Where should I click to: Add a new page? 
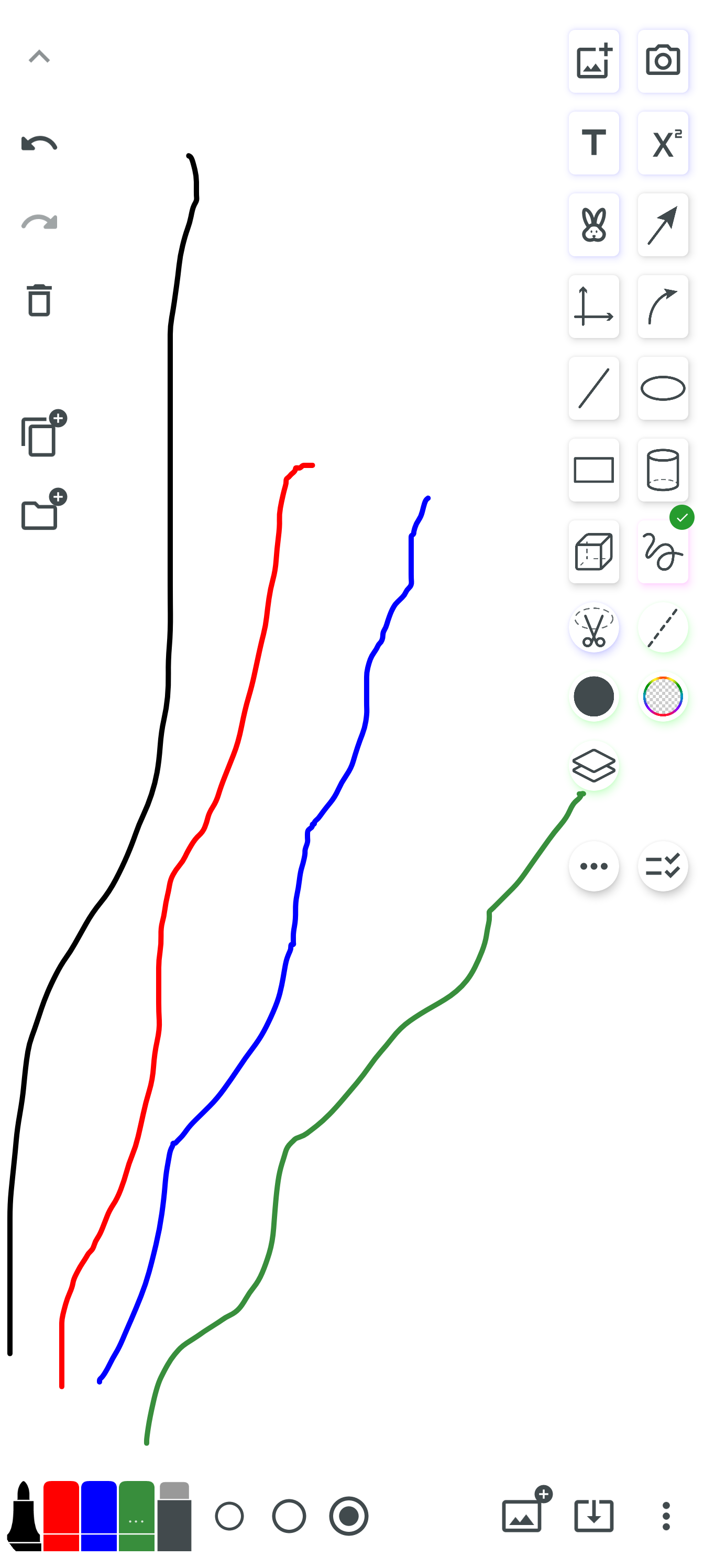click(x=41, y=434)
